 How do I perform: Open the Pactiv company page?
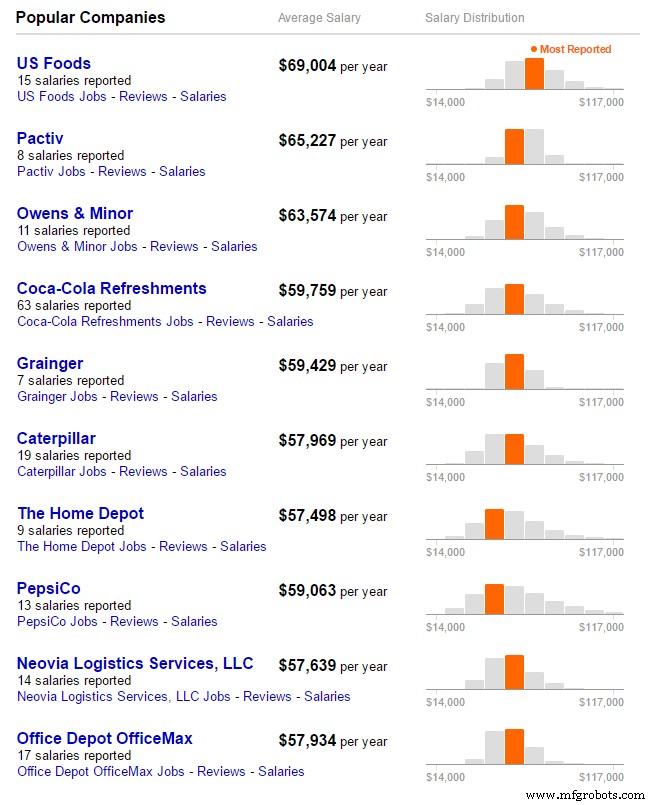40,138
